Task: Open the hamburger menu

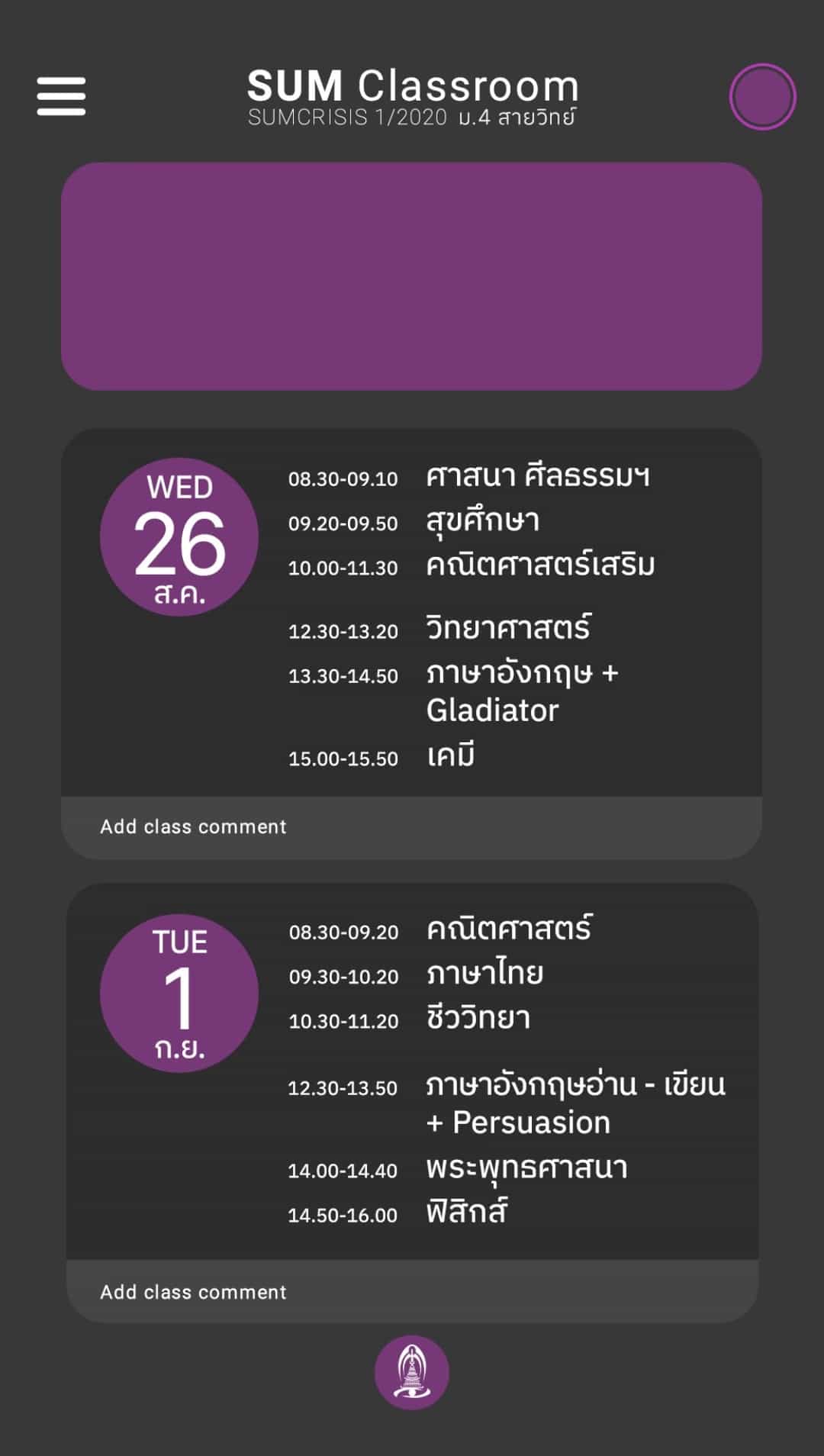Action: 61,96
